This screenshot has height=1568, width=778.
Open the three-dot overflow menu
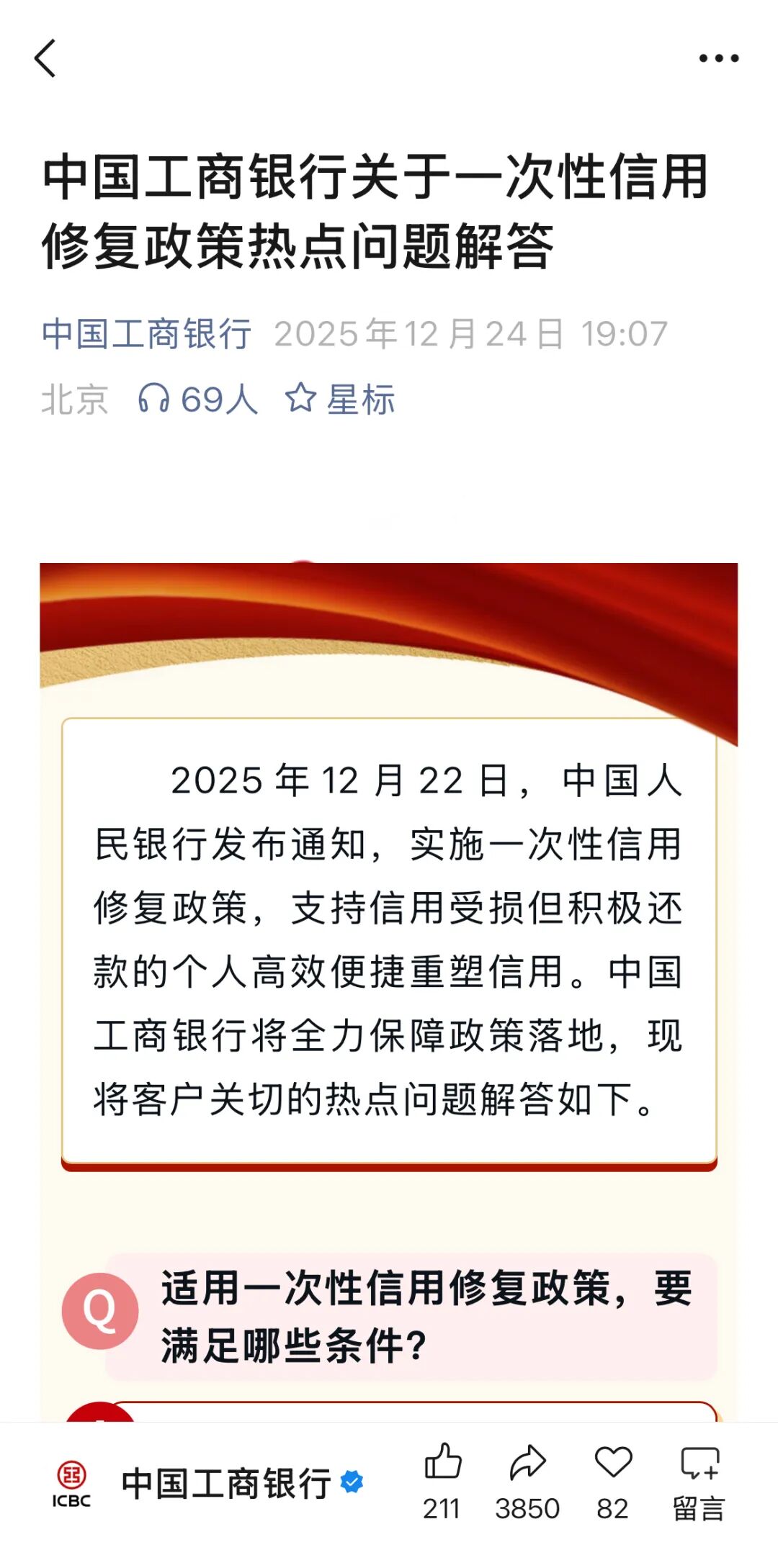718,58
